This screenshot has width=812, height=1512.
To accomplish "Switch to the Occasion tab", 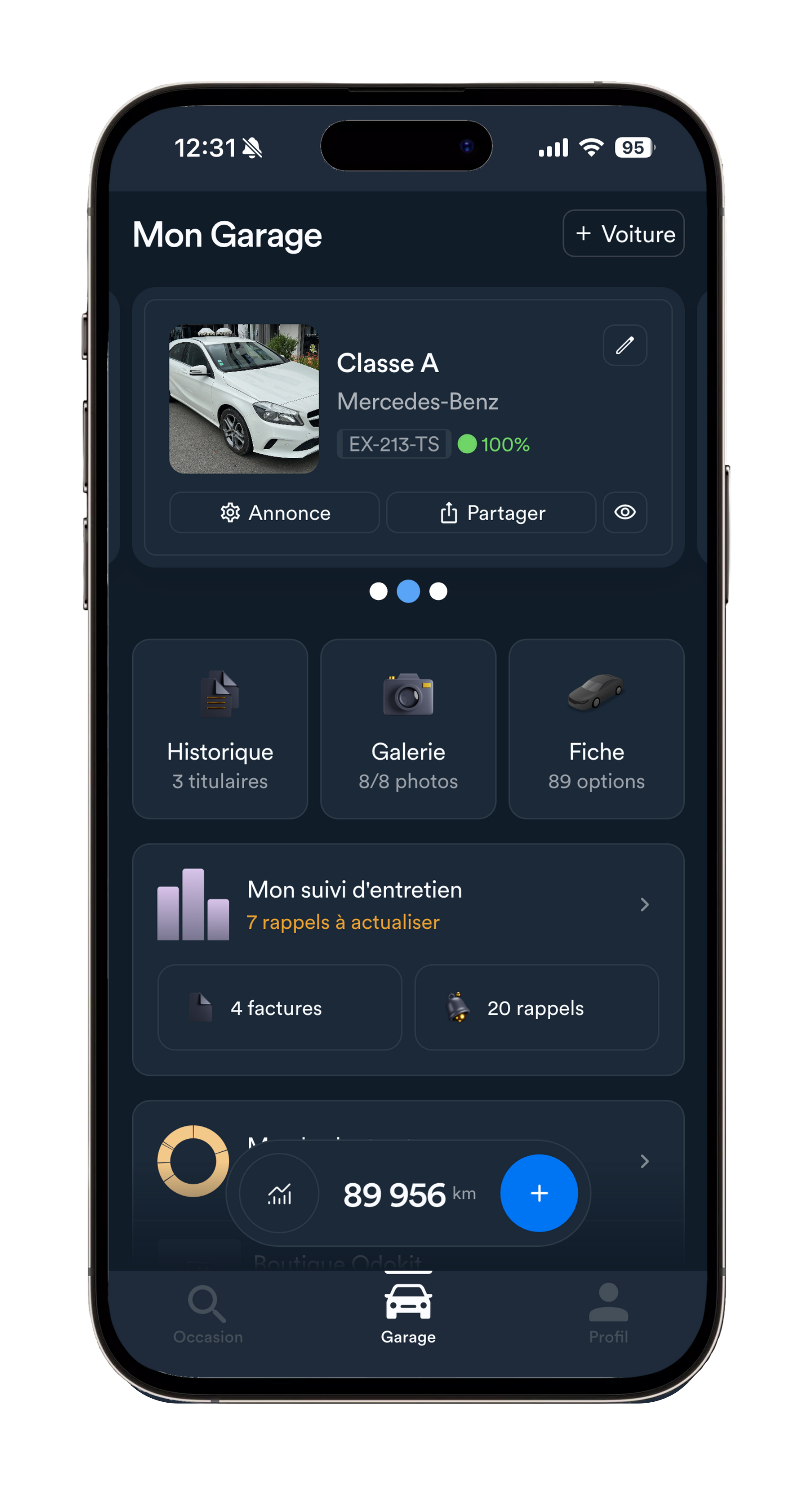I will pyautogui.click(x=208, y=1314).
